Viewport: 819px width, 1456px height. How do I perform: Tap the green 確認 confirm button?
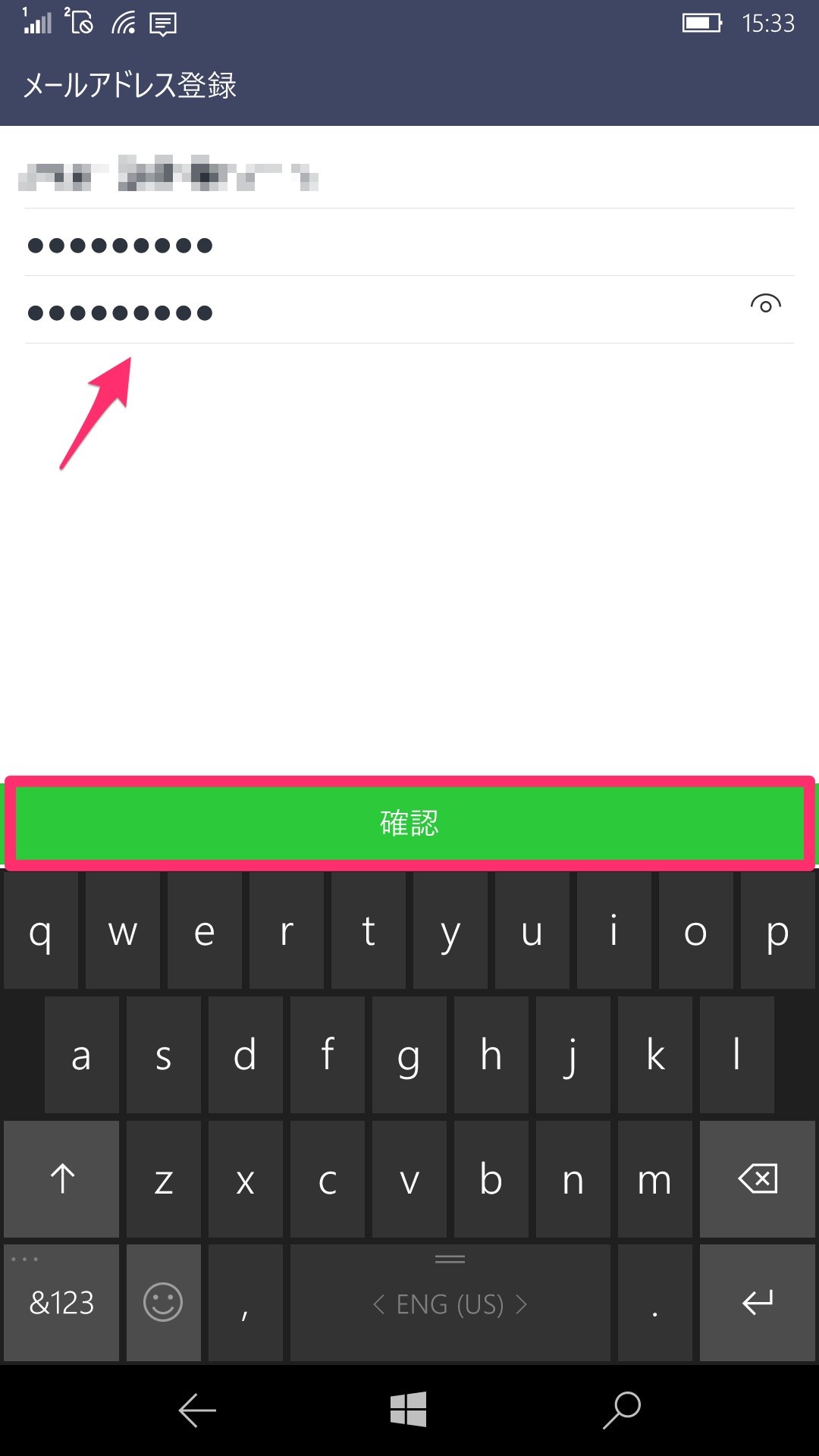pos(409,823)
